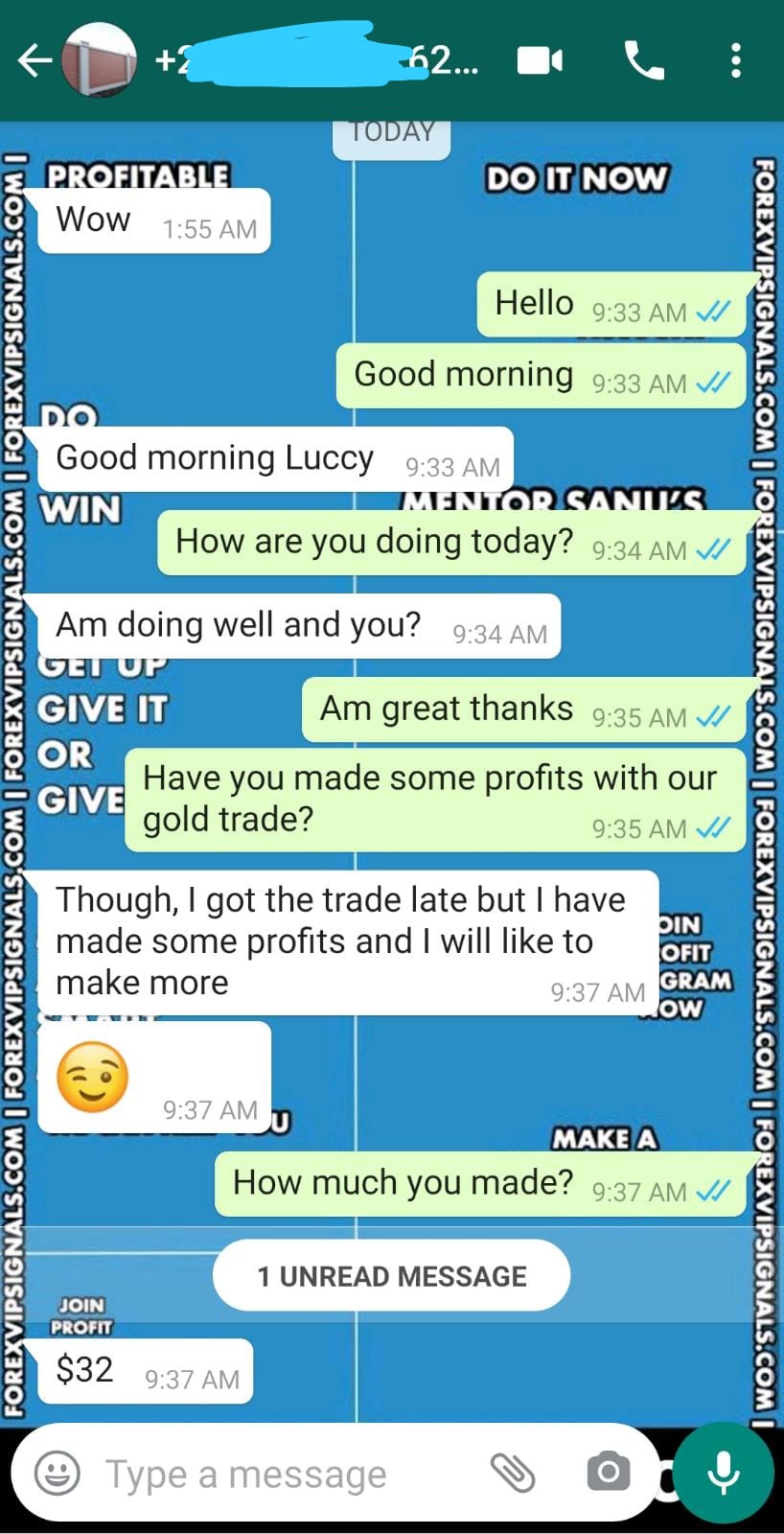Open the emoji picker
The width and height of the screenshot is (784, 1534).
58,1473
